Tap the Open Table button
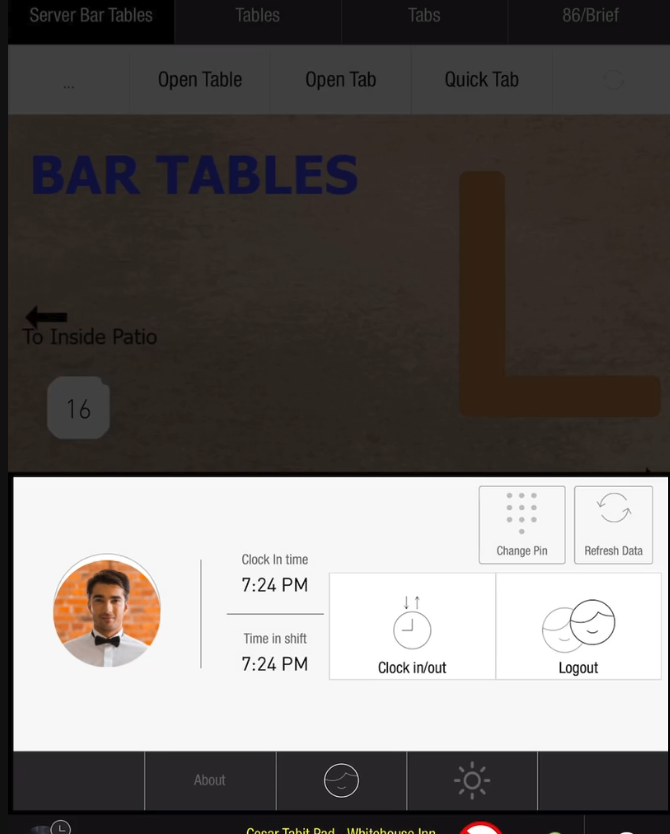 point(200,80)
